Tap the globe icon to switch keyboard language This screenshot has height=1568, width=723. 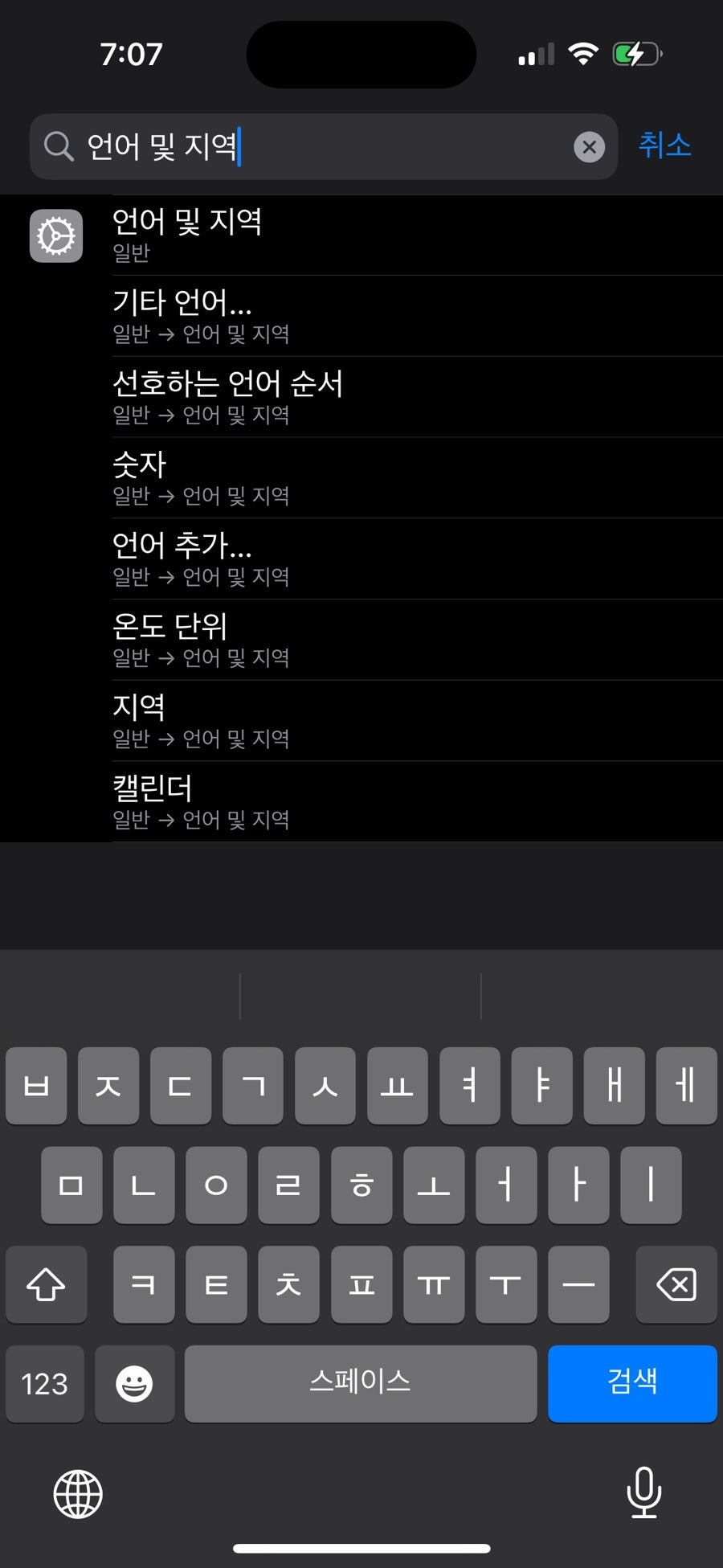pos(78,1494)
